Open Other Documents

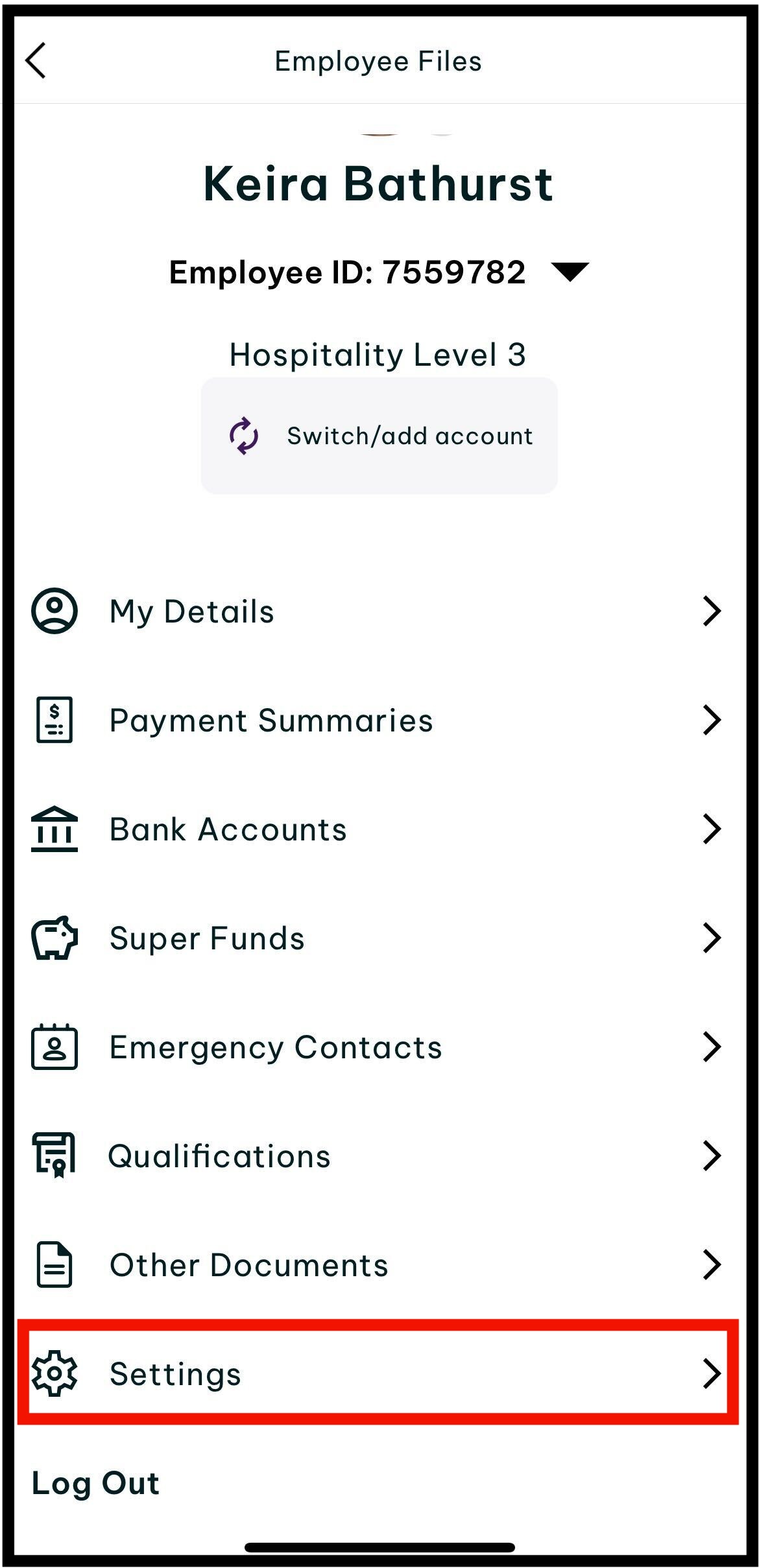pos(378,1265)
